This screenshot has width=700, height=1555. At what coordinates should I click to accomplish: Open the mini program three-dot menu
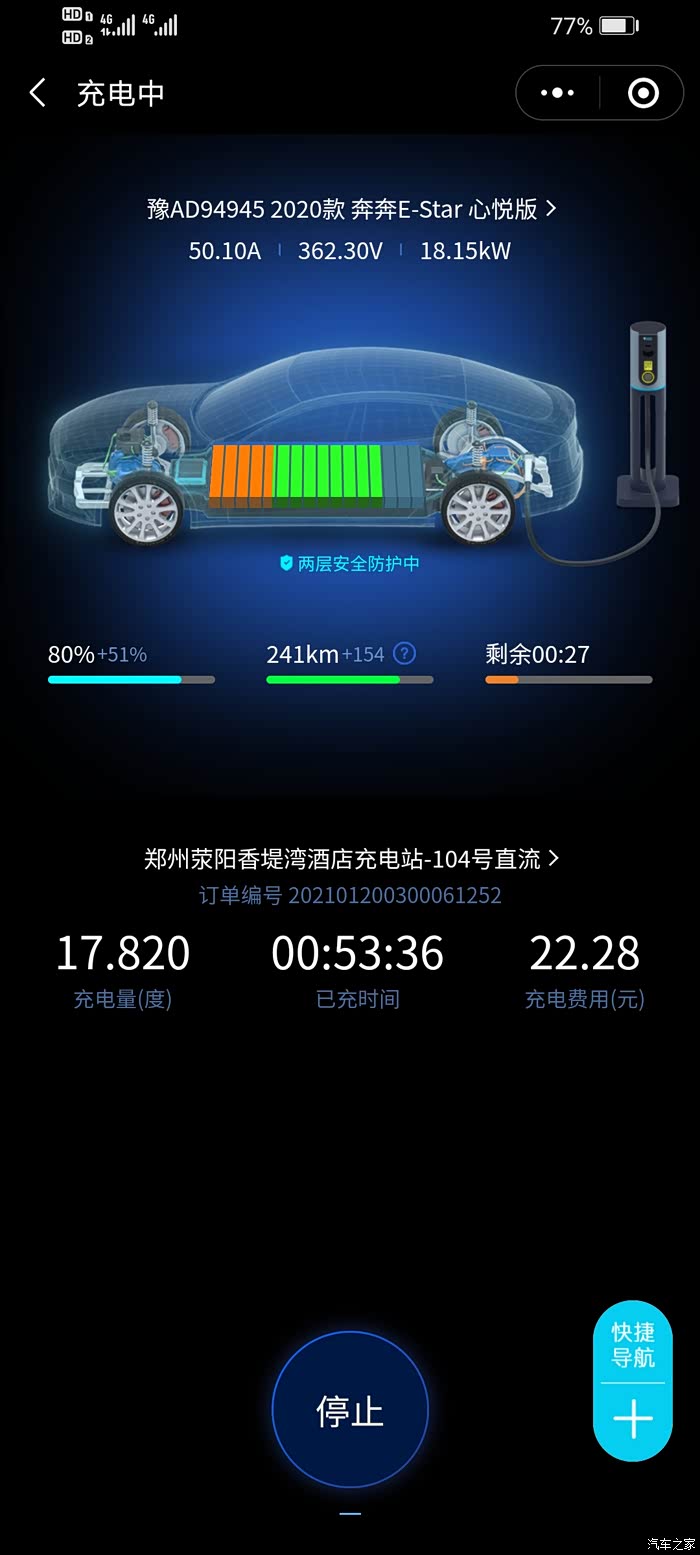point(557,93)
